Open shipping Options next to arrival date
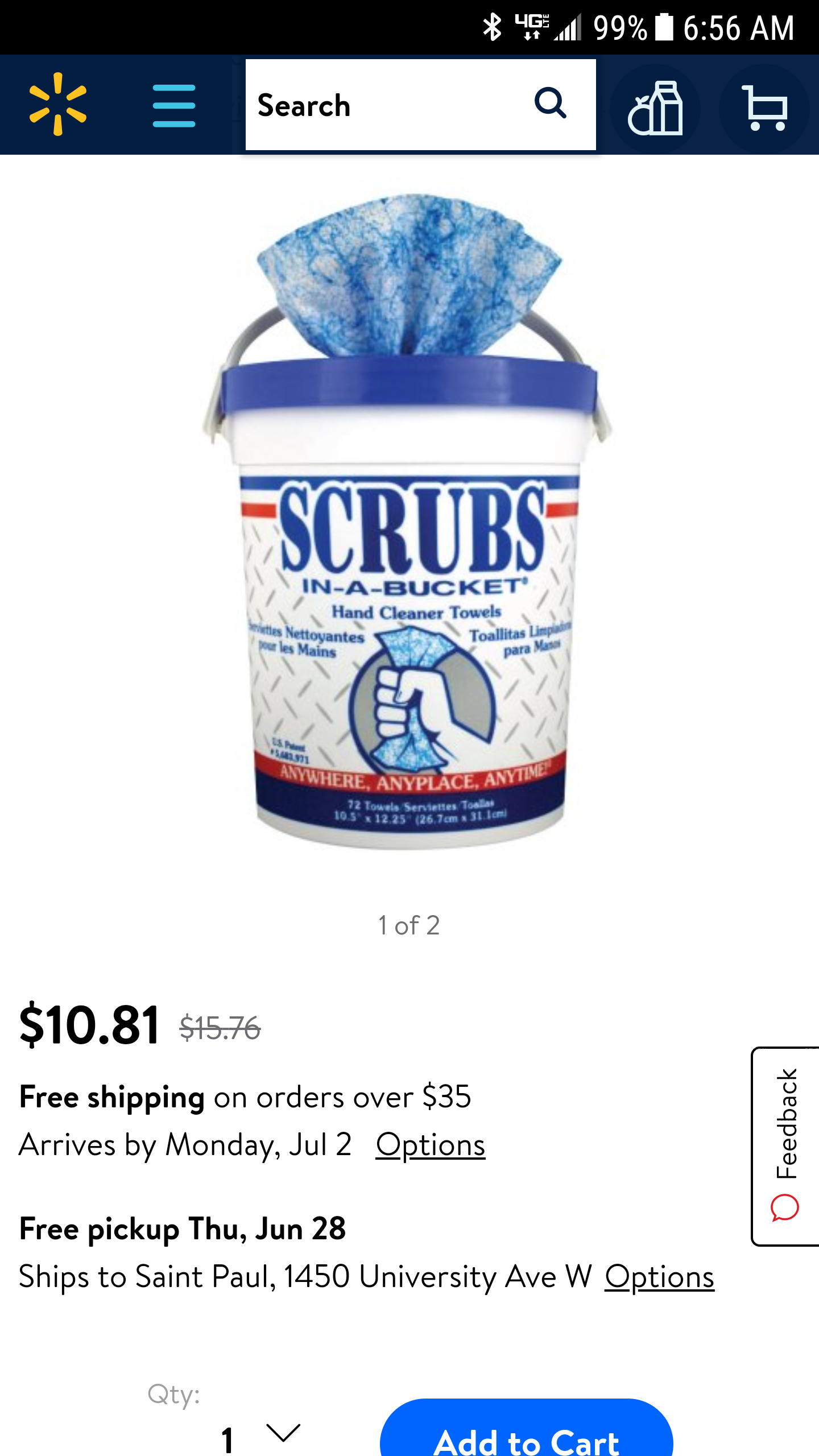 431,1145
